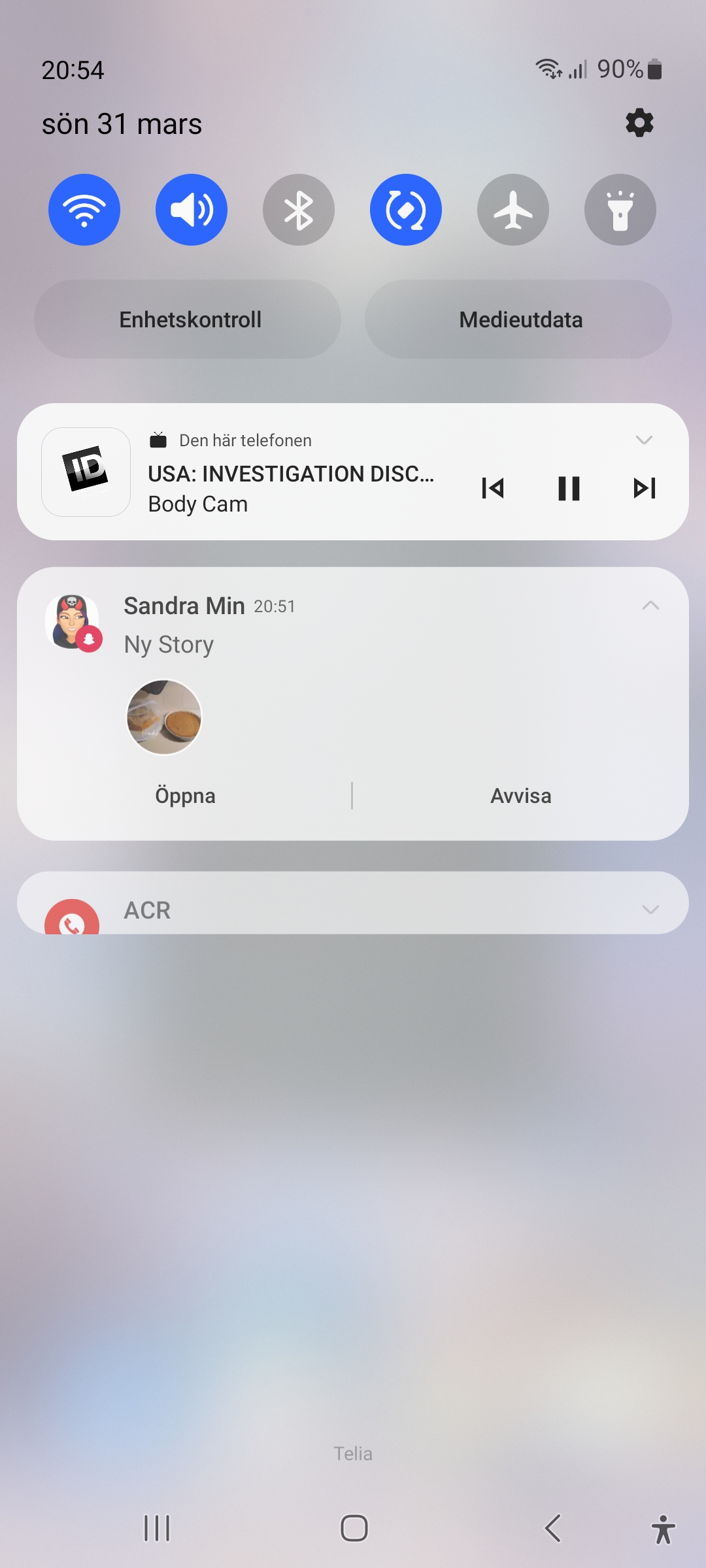This screenshot has height=1568, width=706.
Task: Disable auto-rotate quick toggle
Action: pos(406,210)
